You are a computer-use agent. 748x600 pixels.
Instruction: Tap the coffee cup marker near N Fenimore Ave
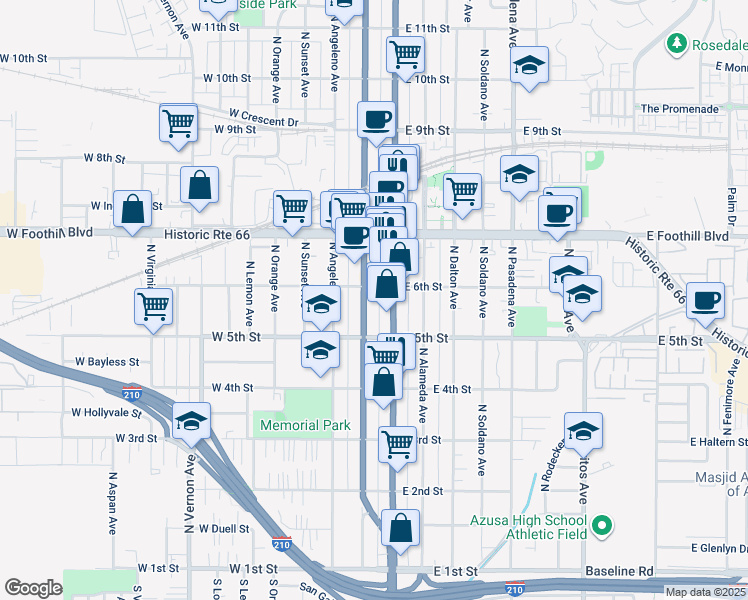tap(707, 300)
